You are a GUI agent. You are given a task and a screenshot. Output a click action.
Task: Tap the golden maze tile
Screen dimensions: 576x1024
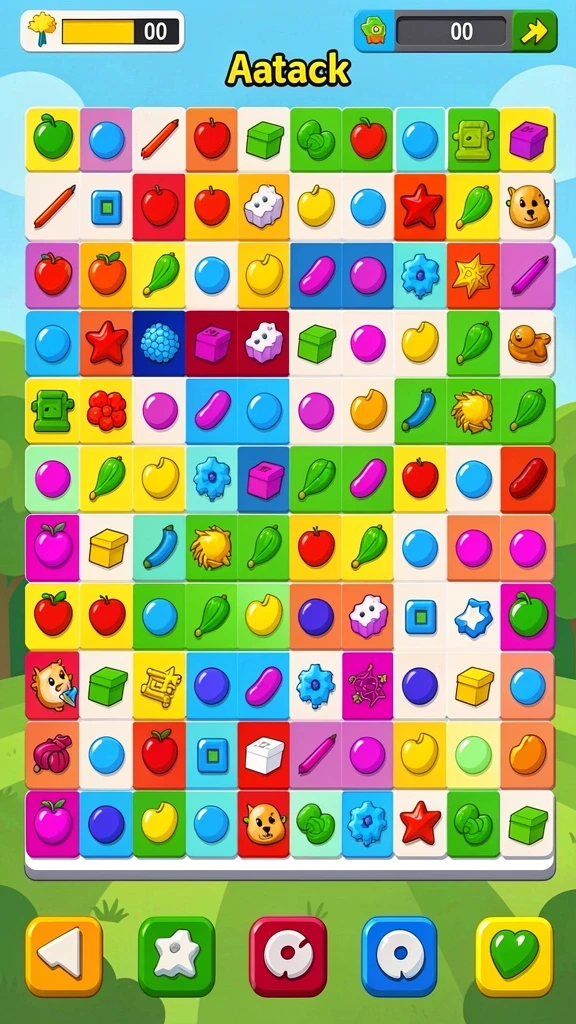pyautogui.click(x=159, y=686)
